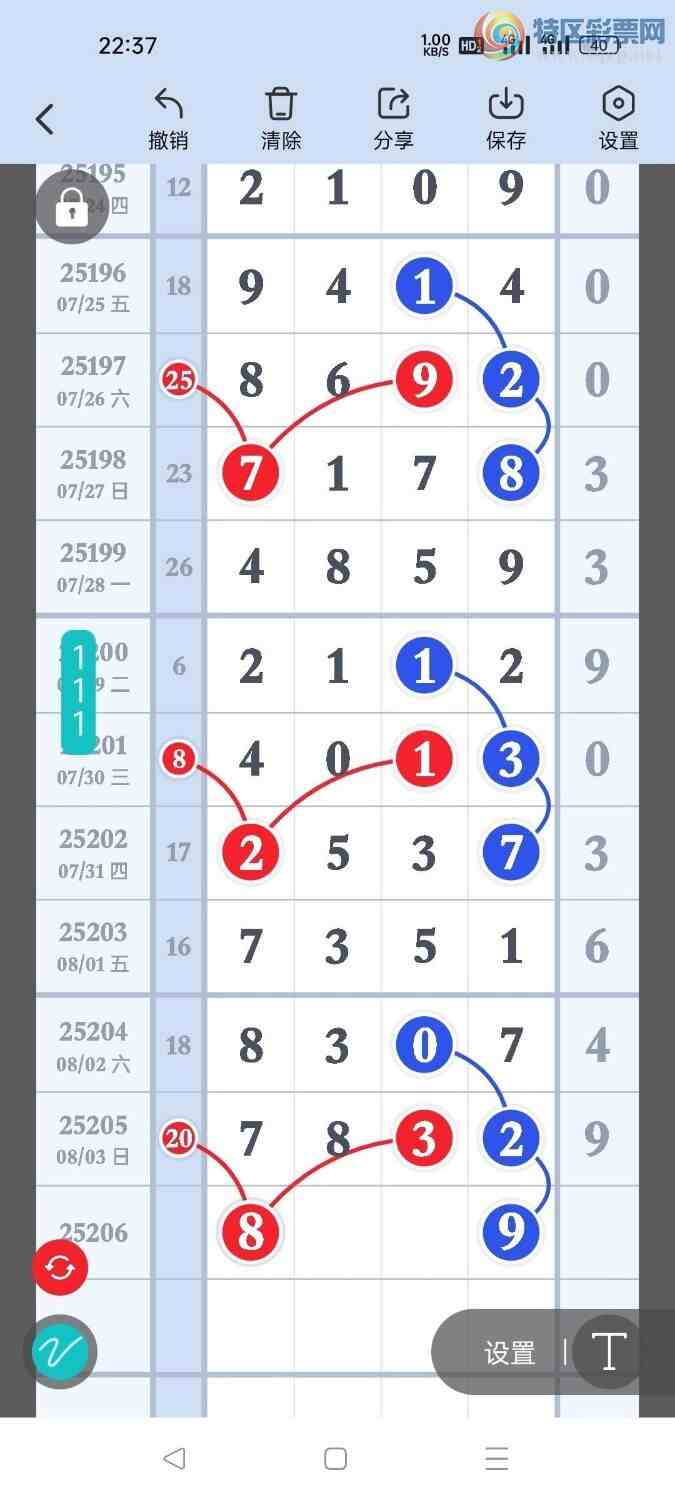This screenshot has width=675, height=1500.
Task: Go to the system home screen
Action: point(336,1458)
